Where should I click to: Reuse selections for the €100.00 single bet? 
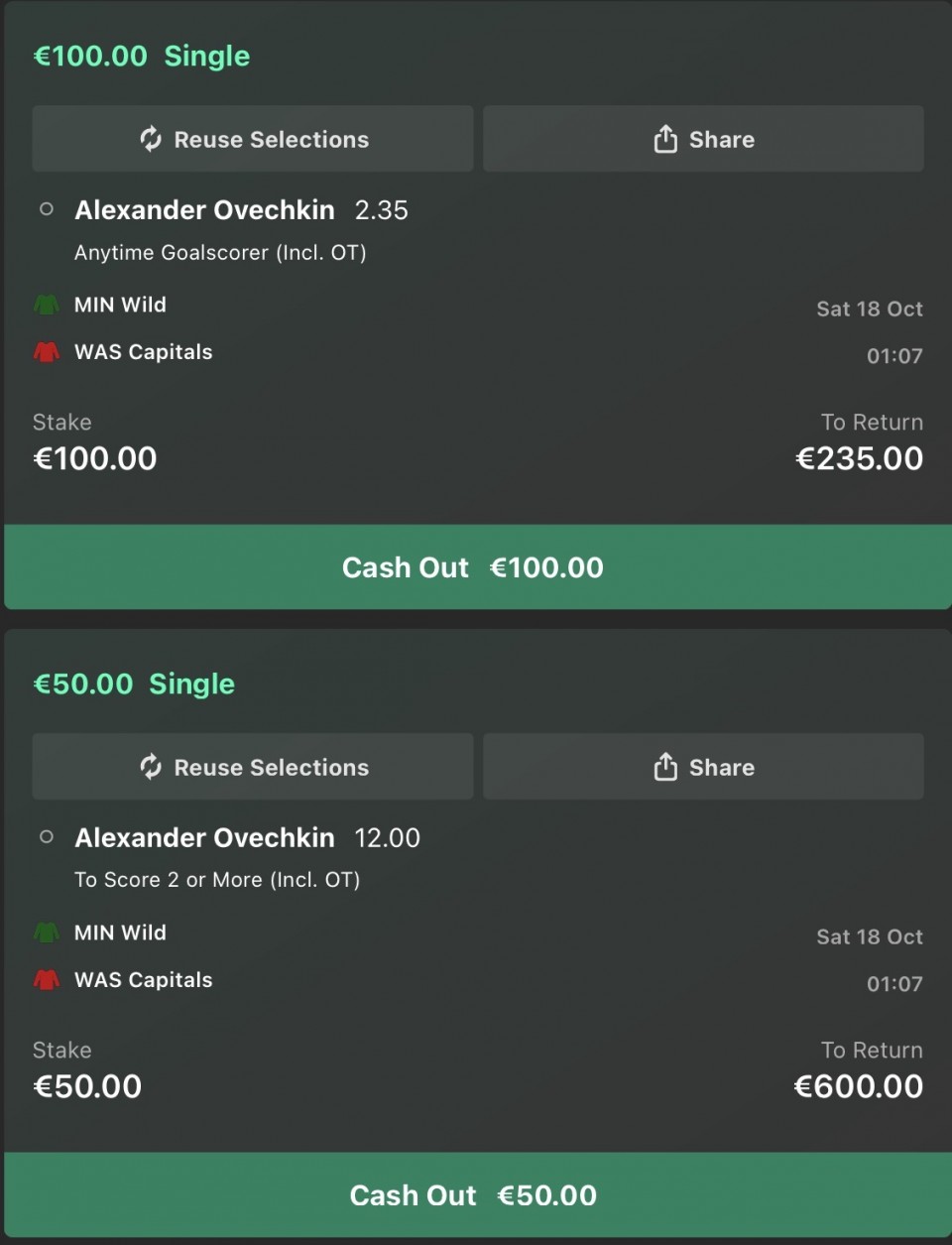[253, 139]
